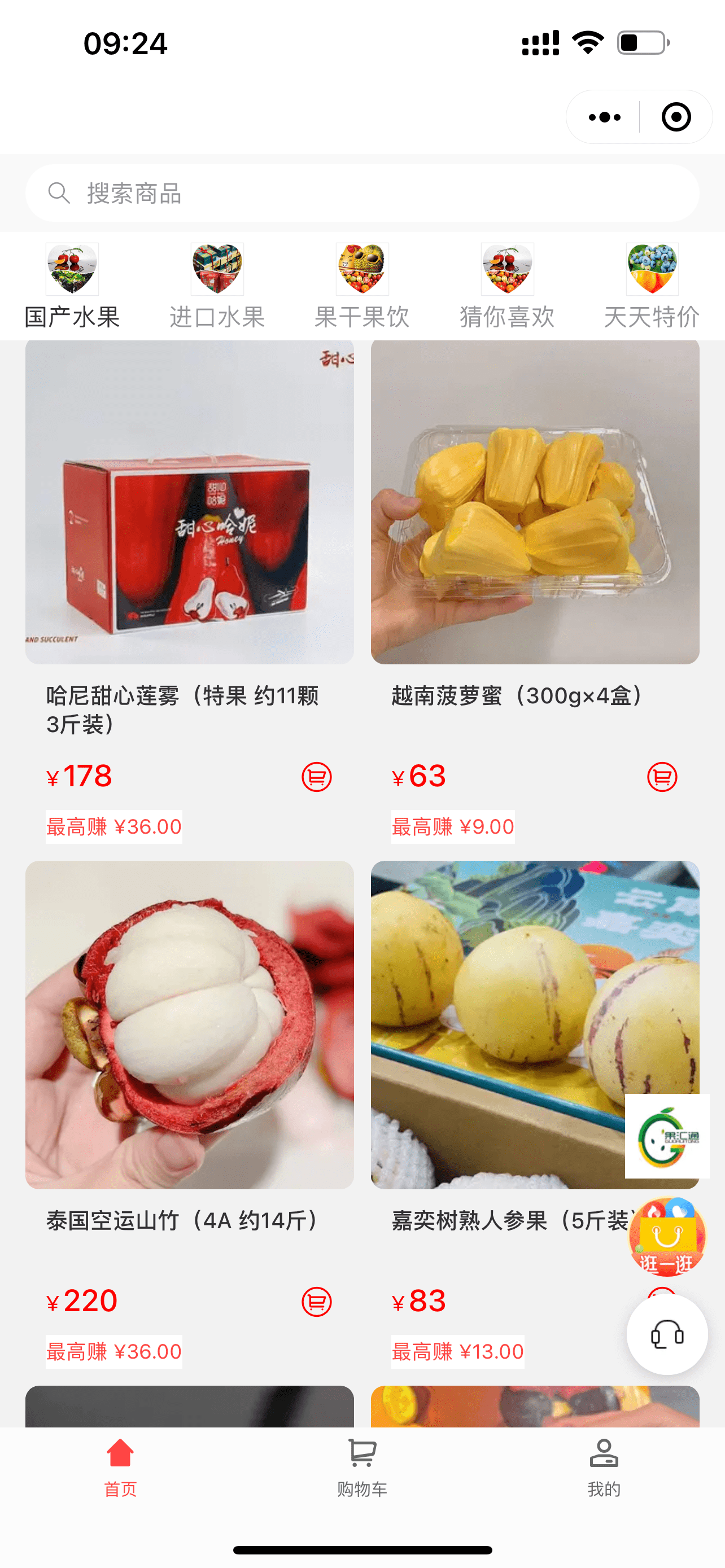Tap the 逛一逛 floating shopping bag
The width and height of the screenshot is (725, 1568).
coord(667,1237)
